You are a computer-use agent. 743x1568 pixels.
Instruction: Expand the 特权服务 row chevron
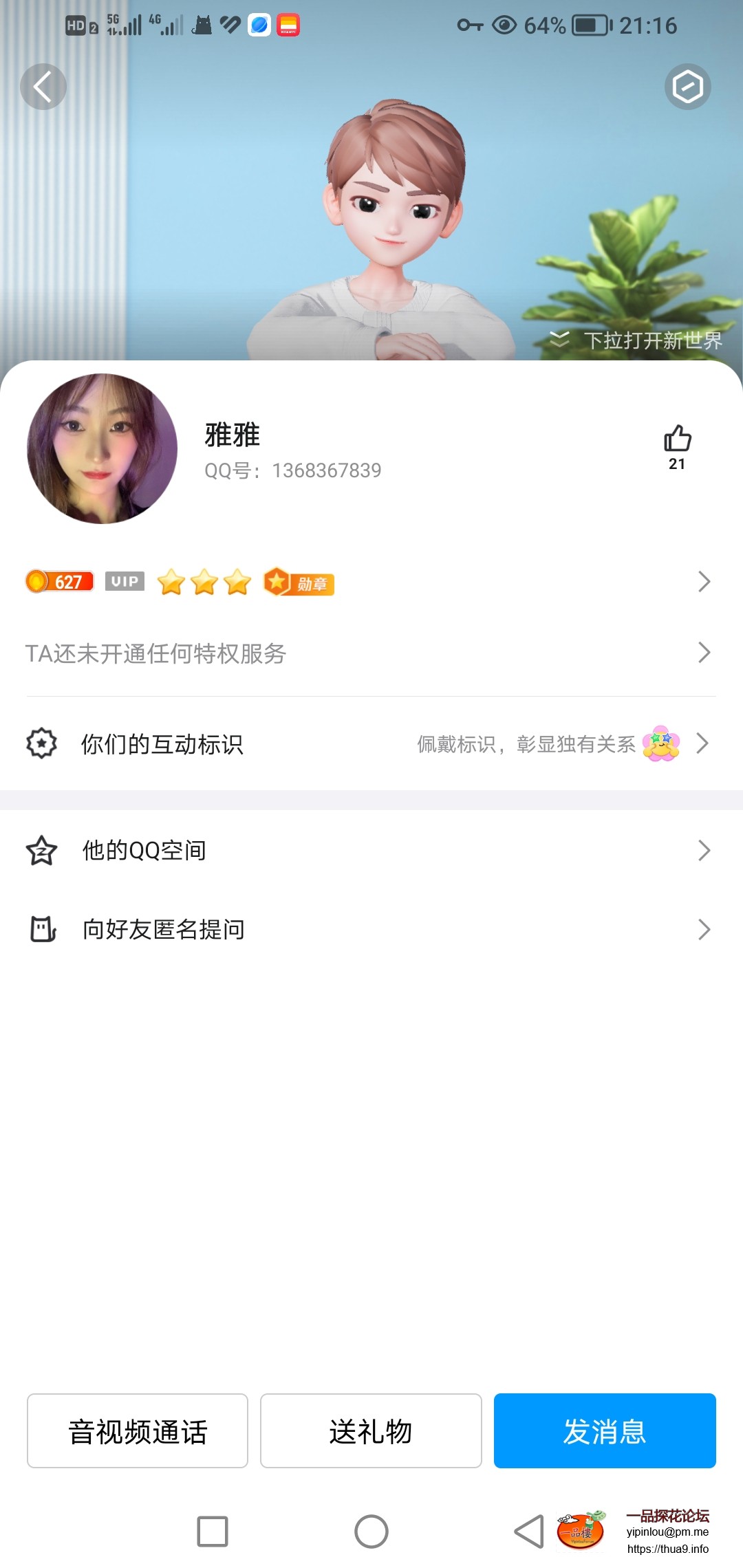click(x=704, y=652)
